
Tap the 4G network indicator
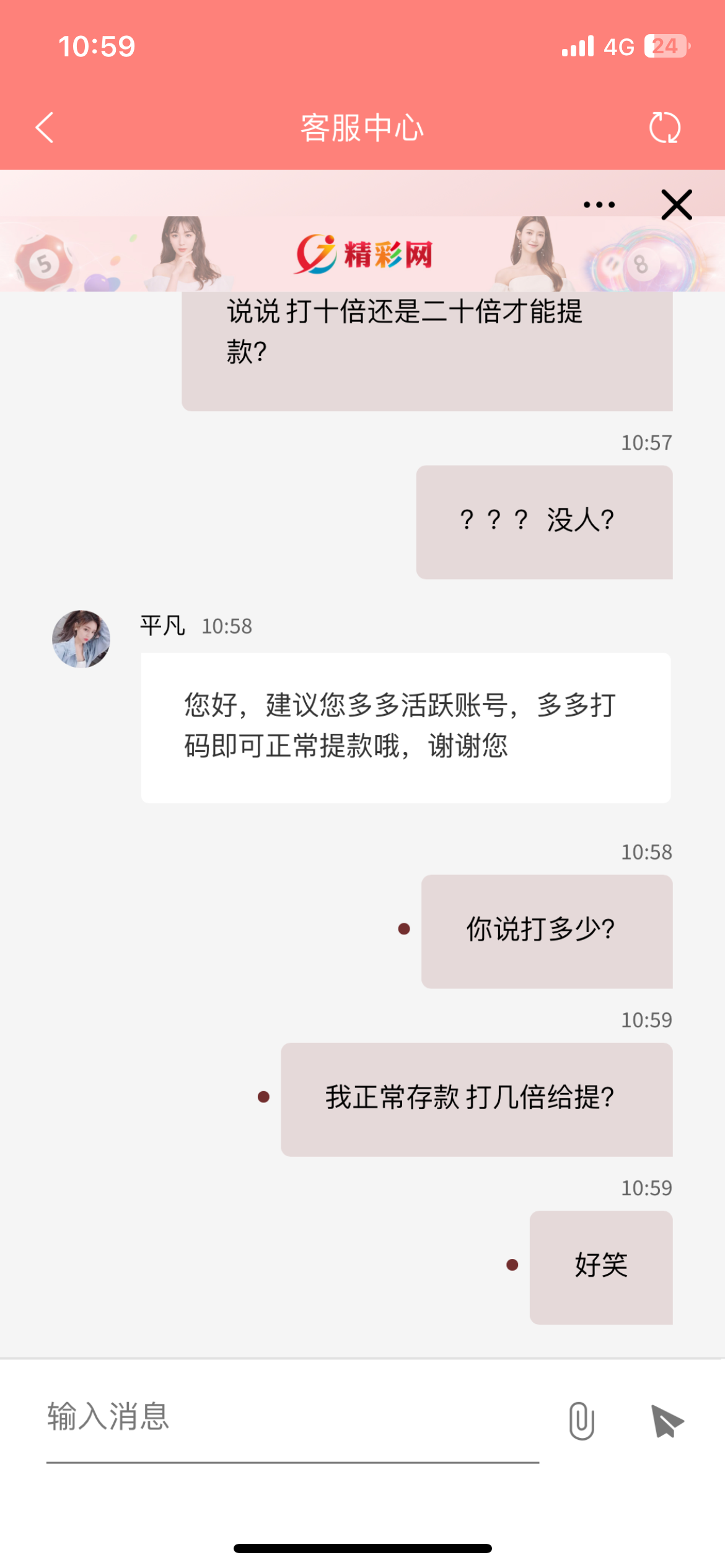point(619,45)
